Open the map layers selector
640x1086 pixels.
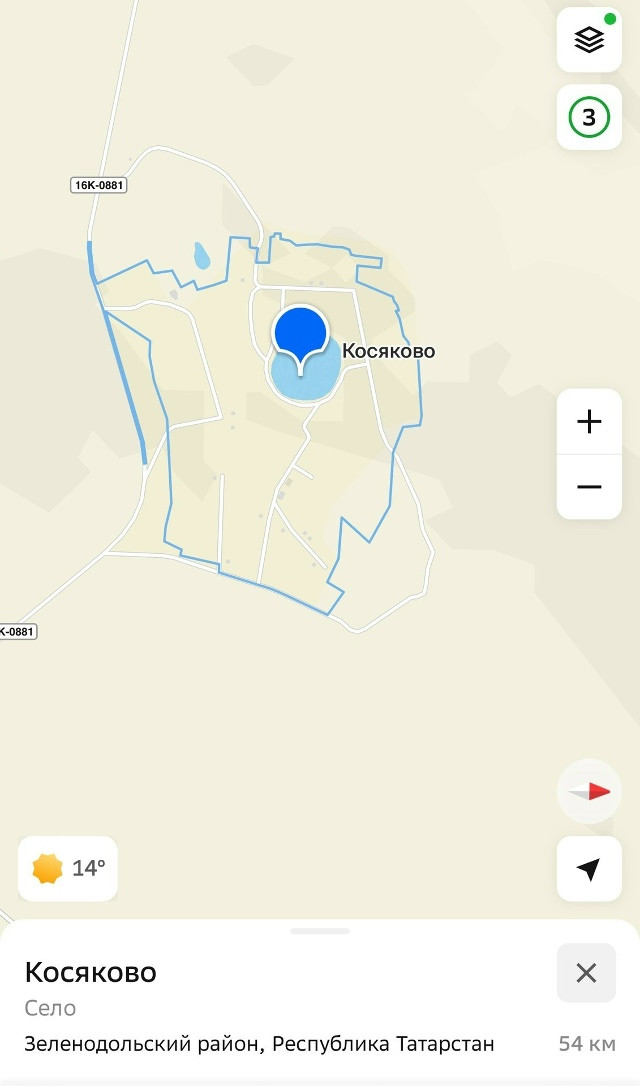[x=589, y=39]
